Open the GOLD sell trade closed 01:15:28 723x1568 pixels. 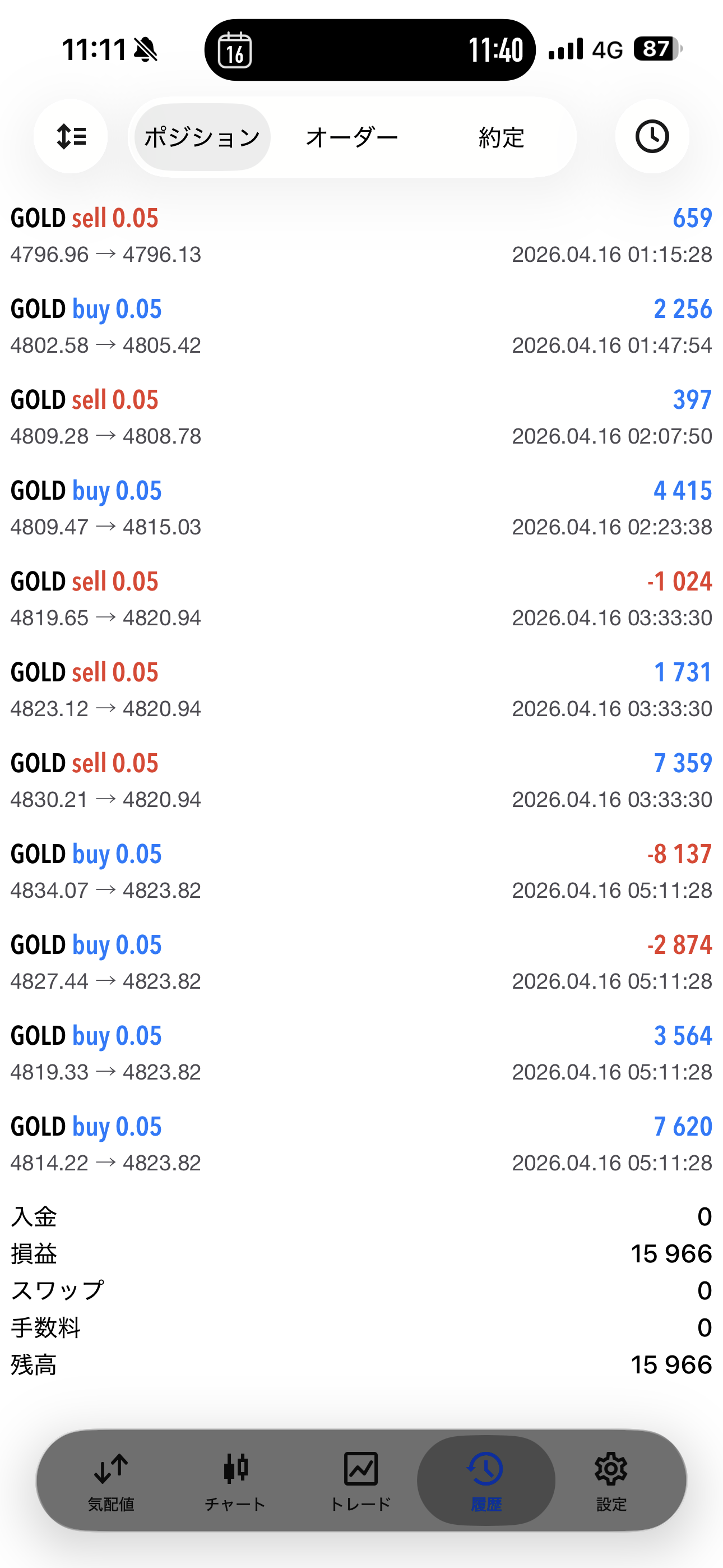[x=361, y=236]
